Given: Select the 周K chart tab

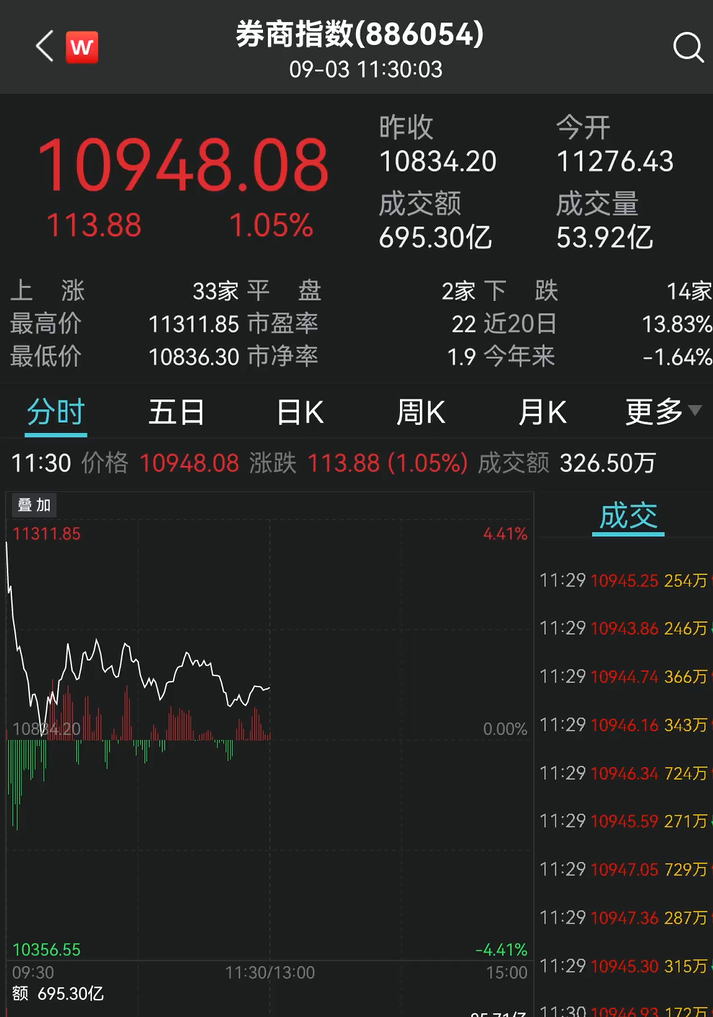Looking at the screenshot, I should tap(420, 412).
